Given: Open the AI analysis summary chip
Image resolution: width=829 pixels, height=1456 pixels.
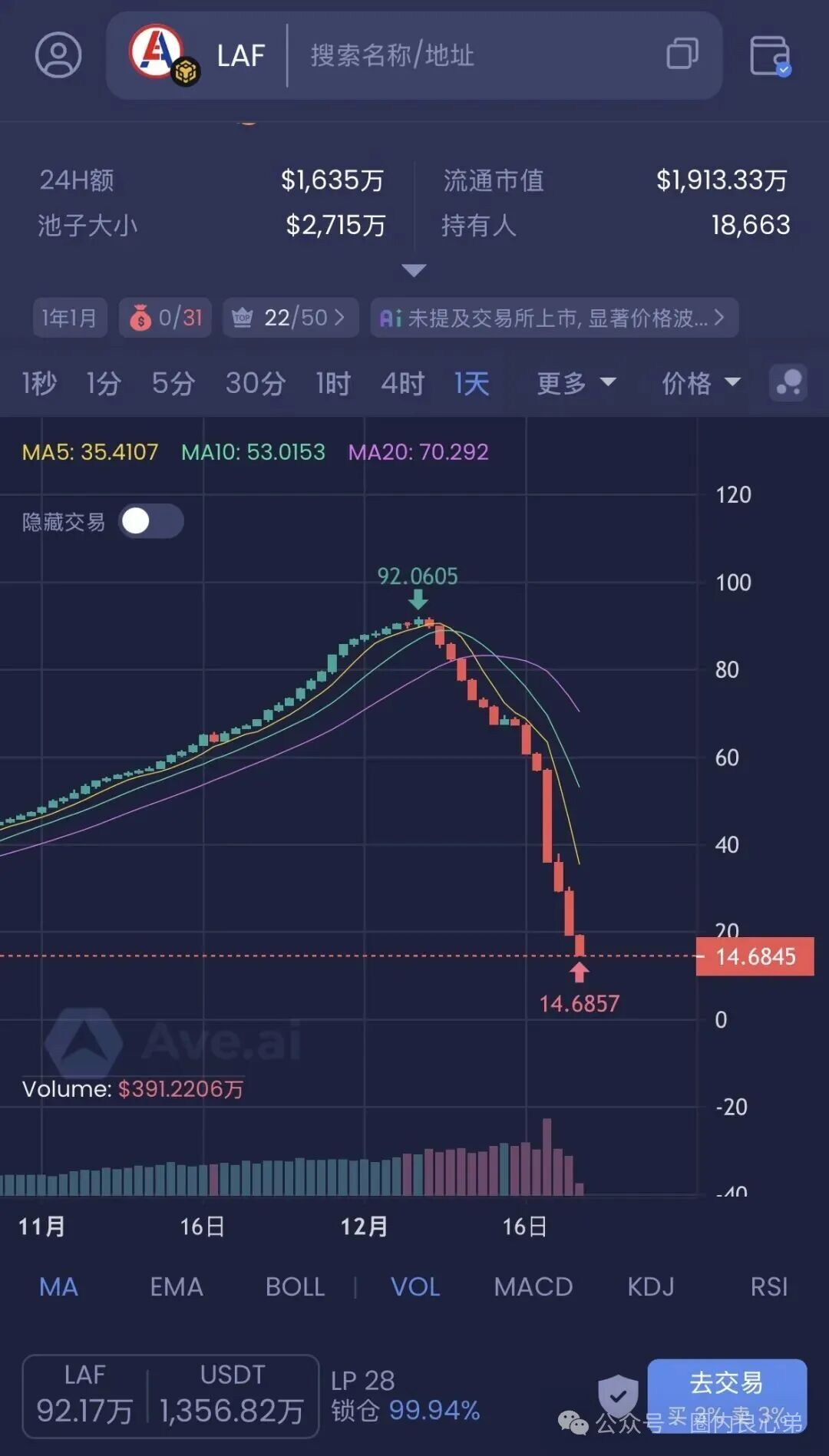Looking at the screenshot, I should click(553, 317).
